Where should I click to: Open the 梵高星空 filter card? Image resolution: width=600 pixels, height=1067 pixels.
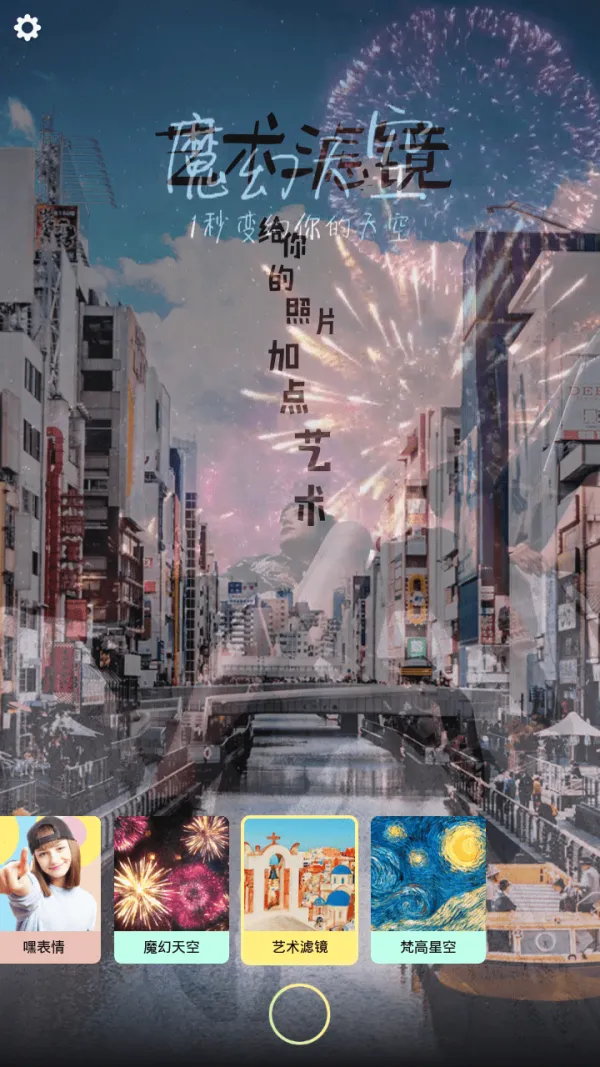pos(428,889)
